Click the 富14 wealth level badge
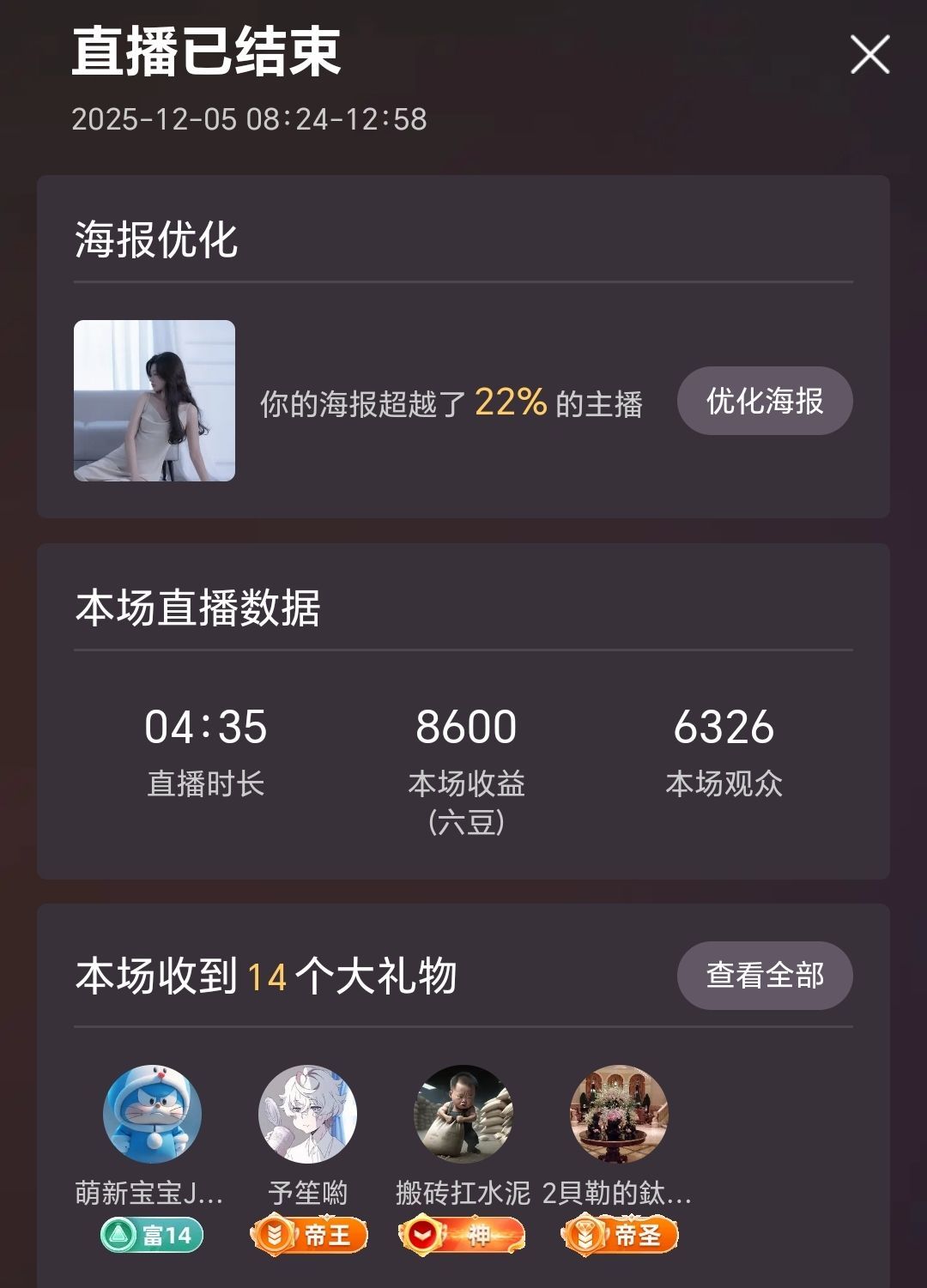The width and height of the screenshot is (927, 1288). [x=153, y=1234]
